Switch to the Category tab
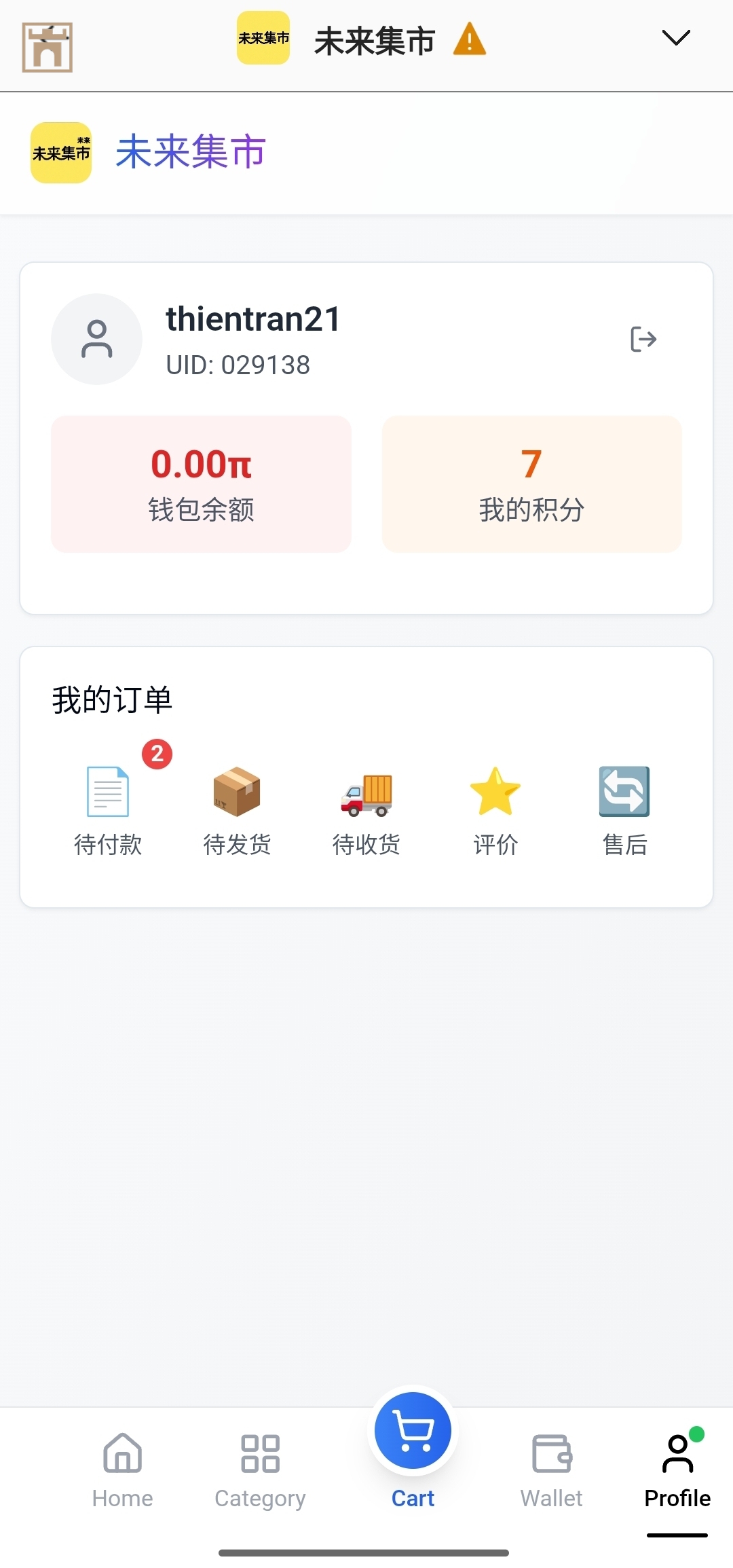 [259, 1467]
